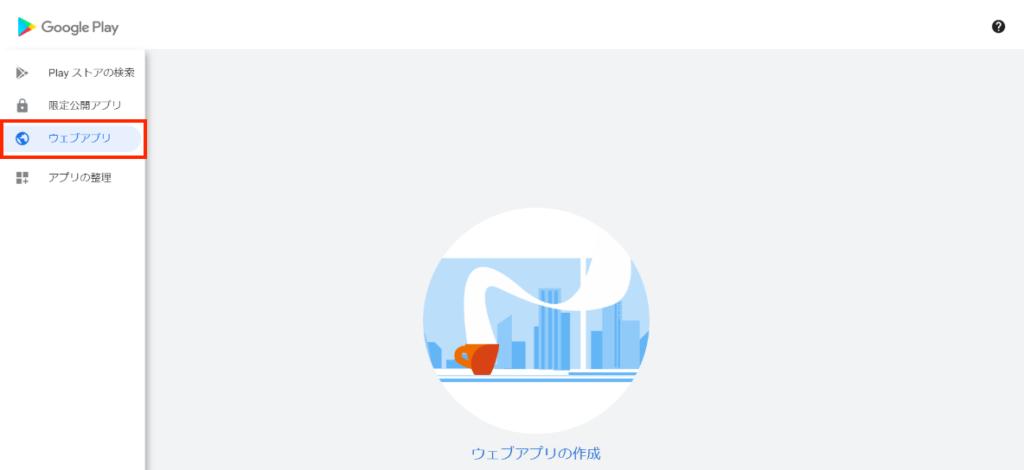Select ウェブアプリ in the sidebar
The width and height of the screenshot is (1024, 470).
79,138
